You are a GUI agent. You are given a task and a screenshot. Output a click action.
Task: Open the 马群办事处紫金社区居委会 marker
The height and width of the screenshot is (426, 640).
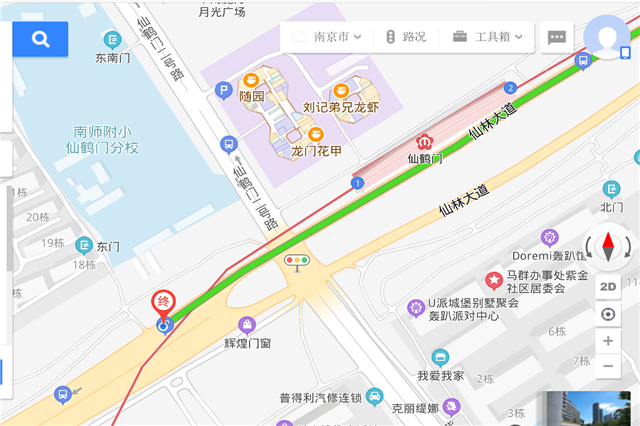click(x=493, y=276)
